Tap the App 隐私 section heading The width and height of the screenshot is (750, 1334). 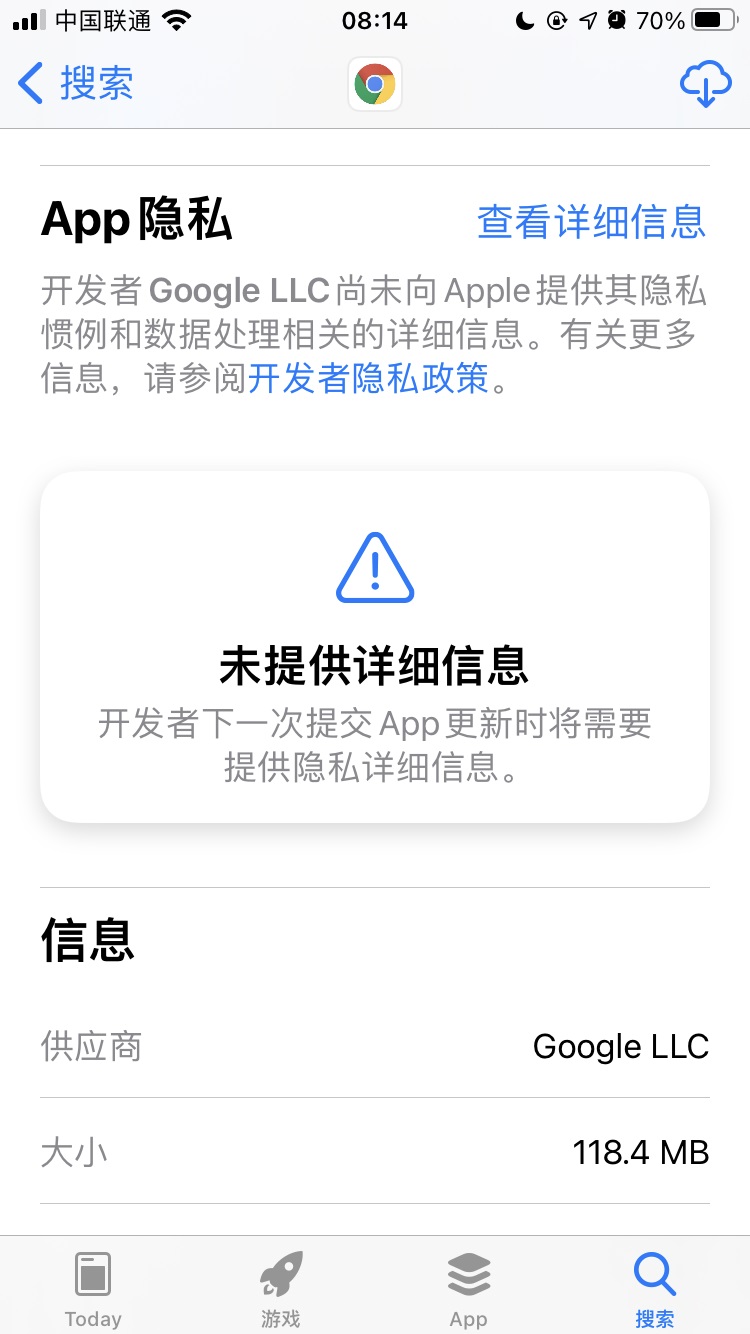(136, 222)
